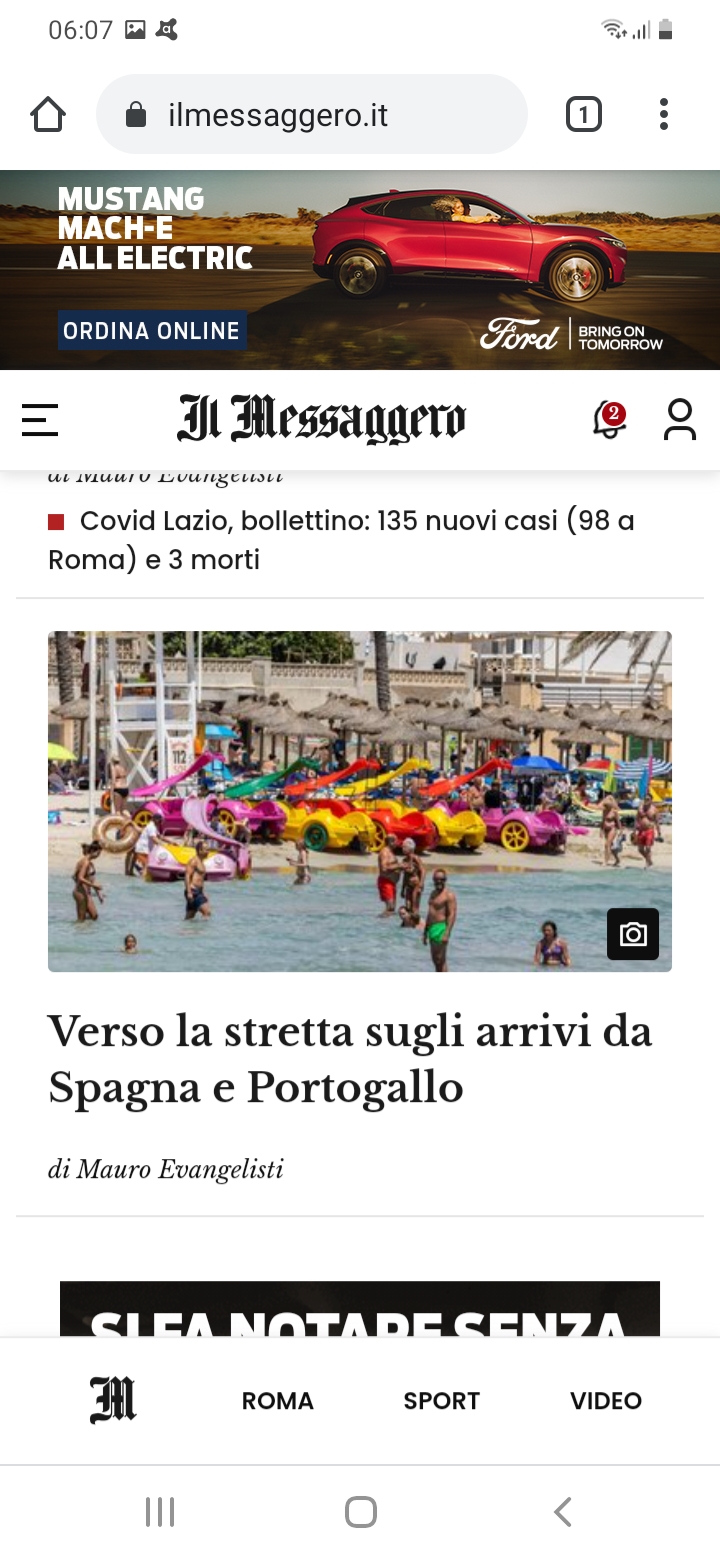Viewport: 720px width, 1560px height.
Task: Tap the ilmessaggero.it address bar
Action: click(x=311, y=115)
